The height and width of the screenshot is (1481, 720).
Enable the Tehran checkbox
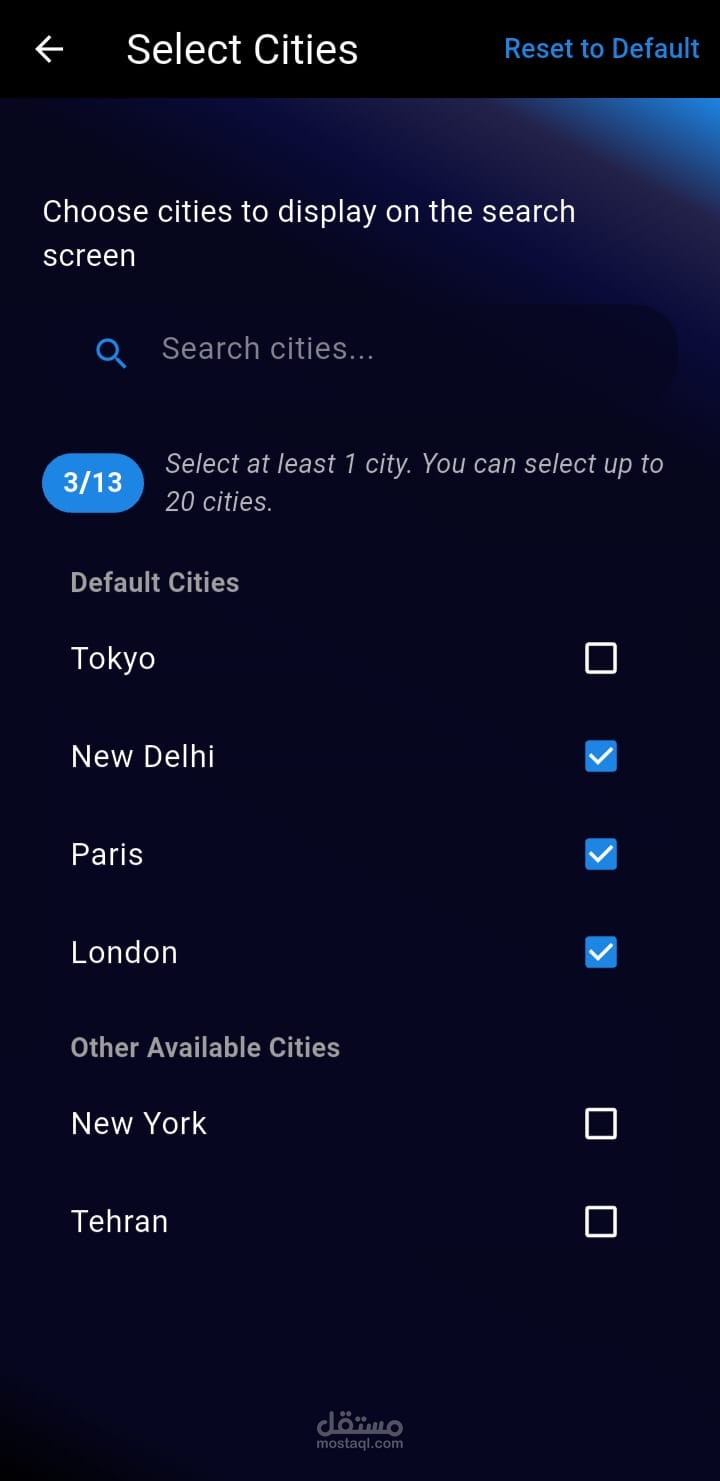click(600, 1221)
